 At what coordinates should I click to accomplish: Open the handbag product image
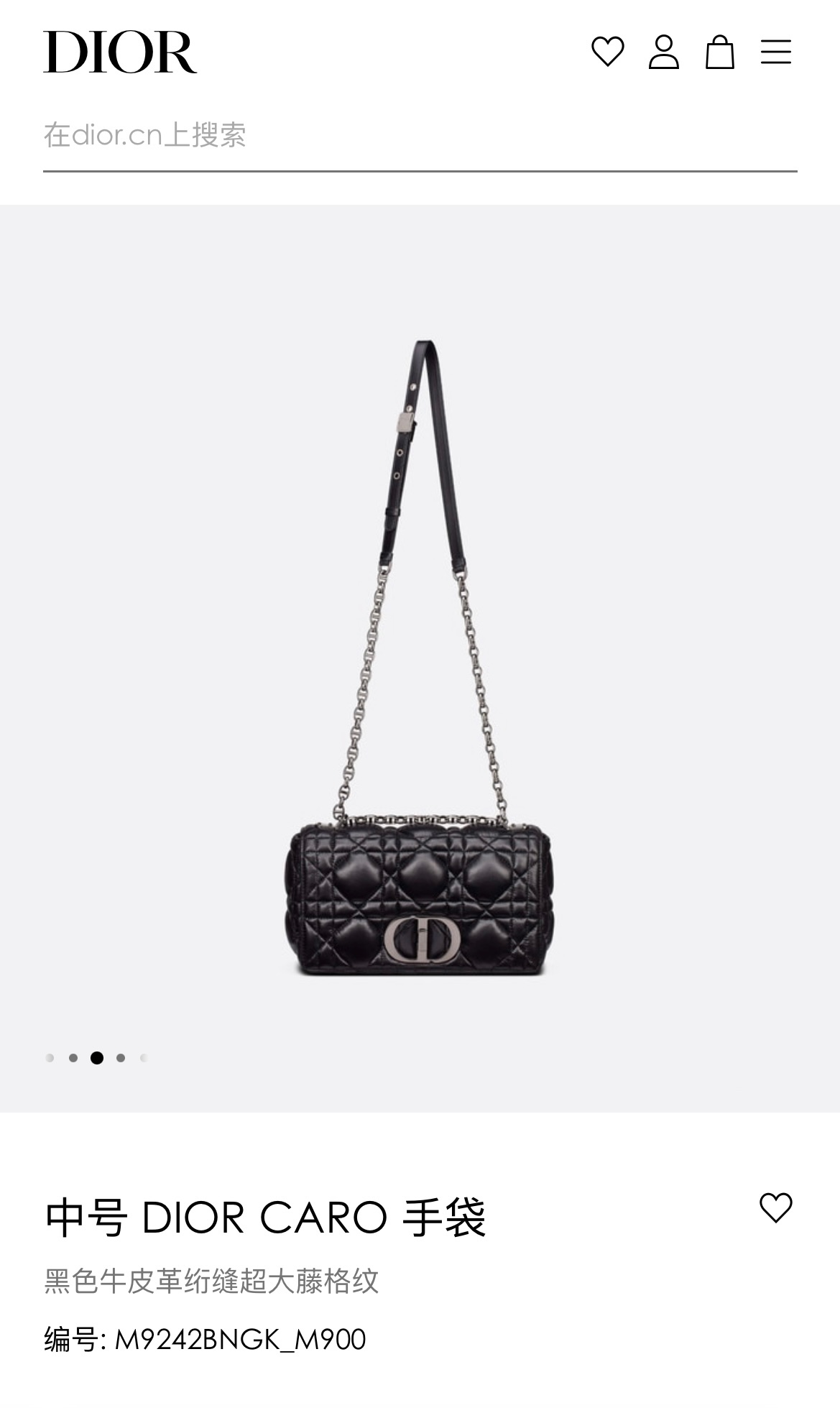[x=421, y=658]
